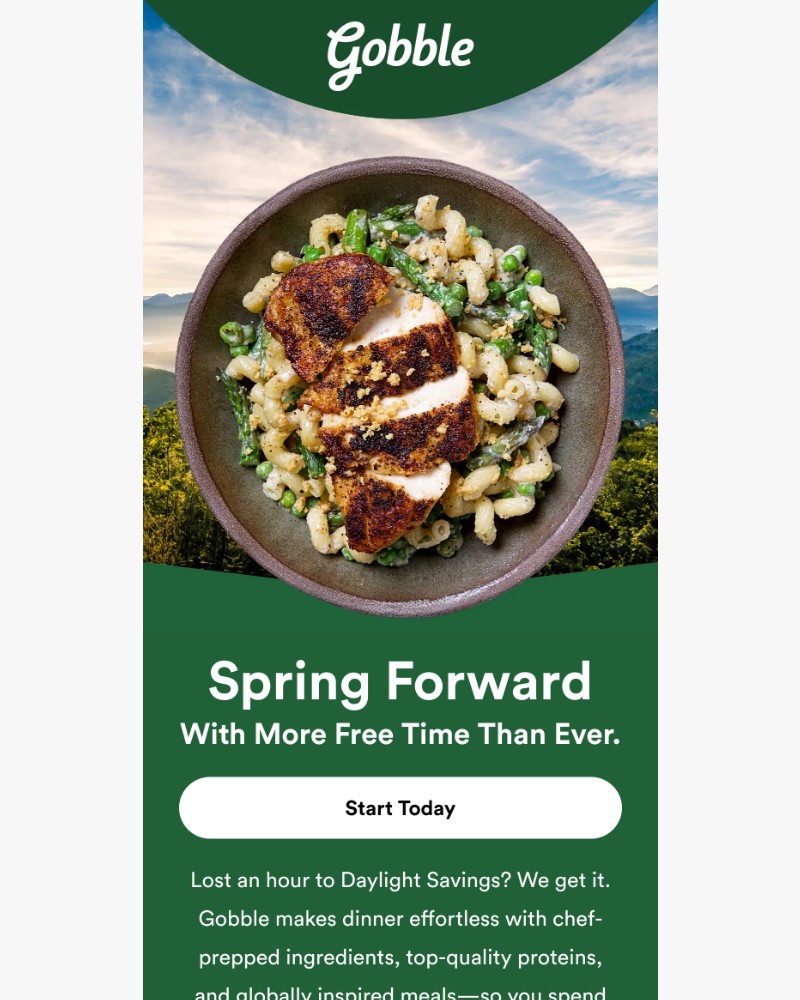Click the Gobble logo at the top
The height and width of the screenshot is (1000, 800).
(399, 48)
